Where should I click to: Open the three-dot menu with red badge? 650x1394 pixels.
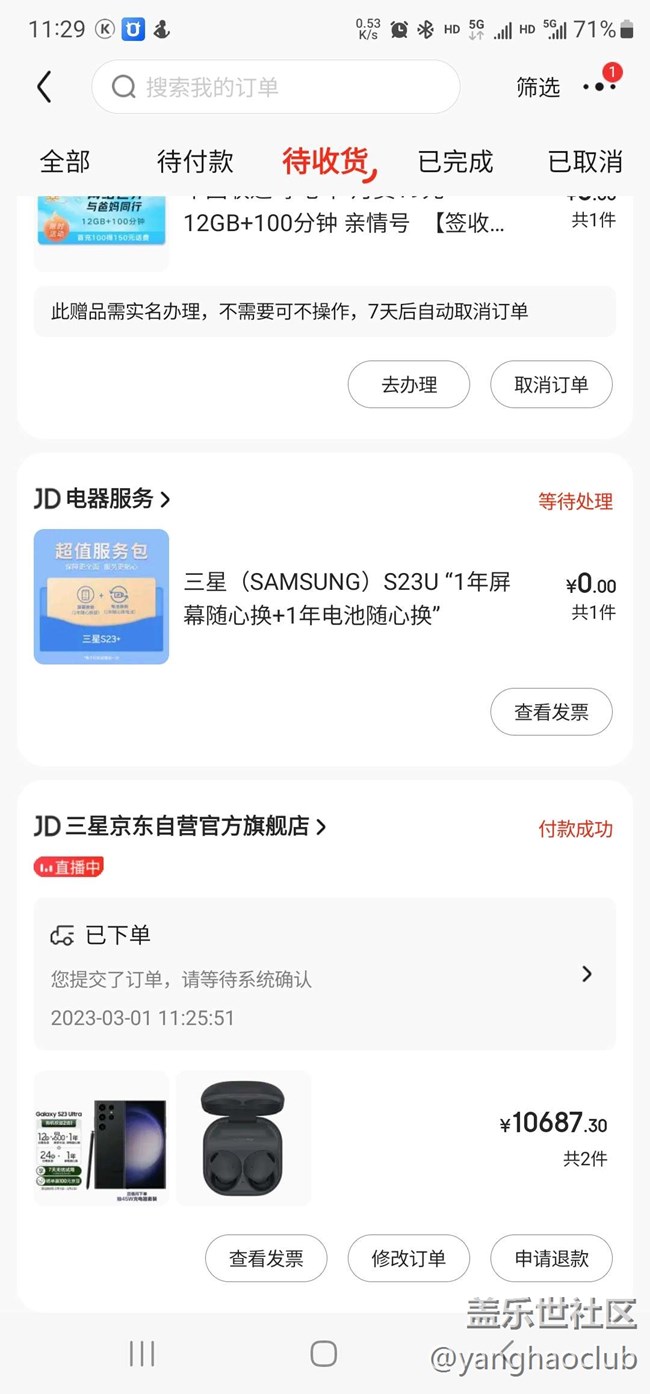tap(599, 86)
